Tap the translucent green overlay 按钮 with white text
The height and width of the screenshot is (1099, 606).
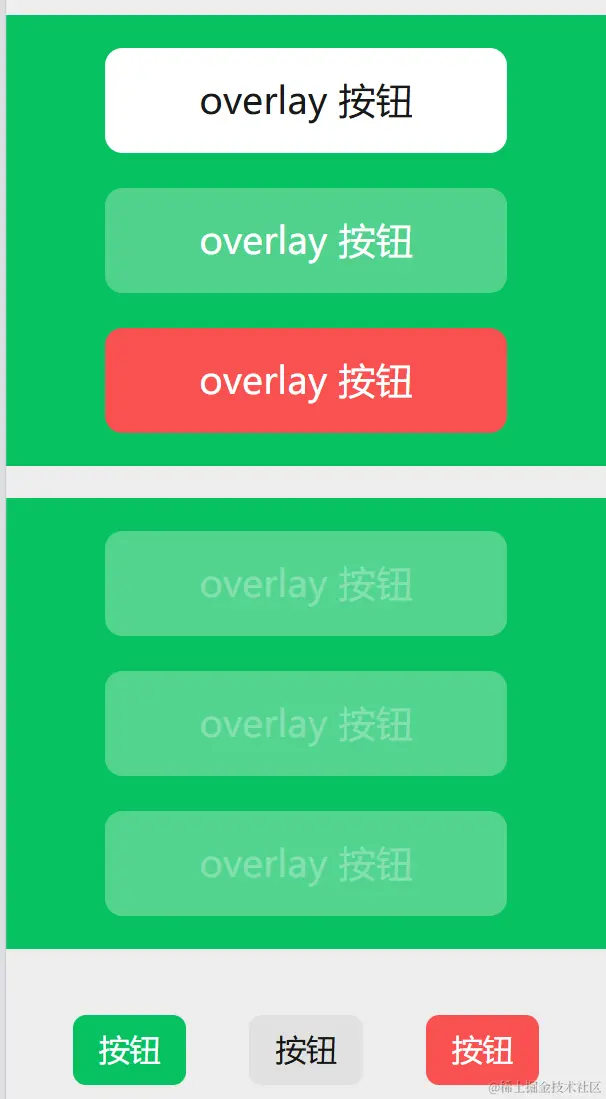[x=305, y=241]
